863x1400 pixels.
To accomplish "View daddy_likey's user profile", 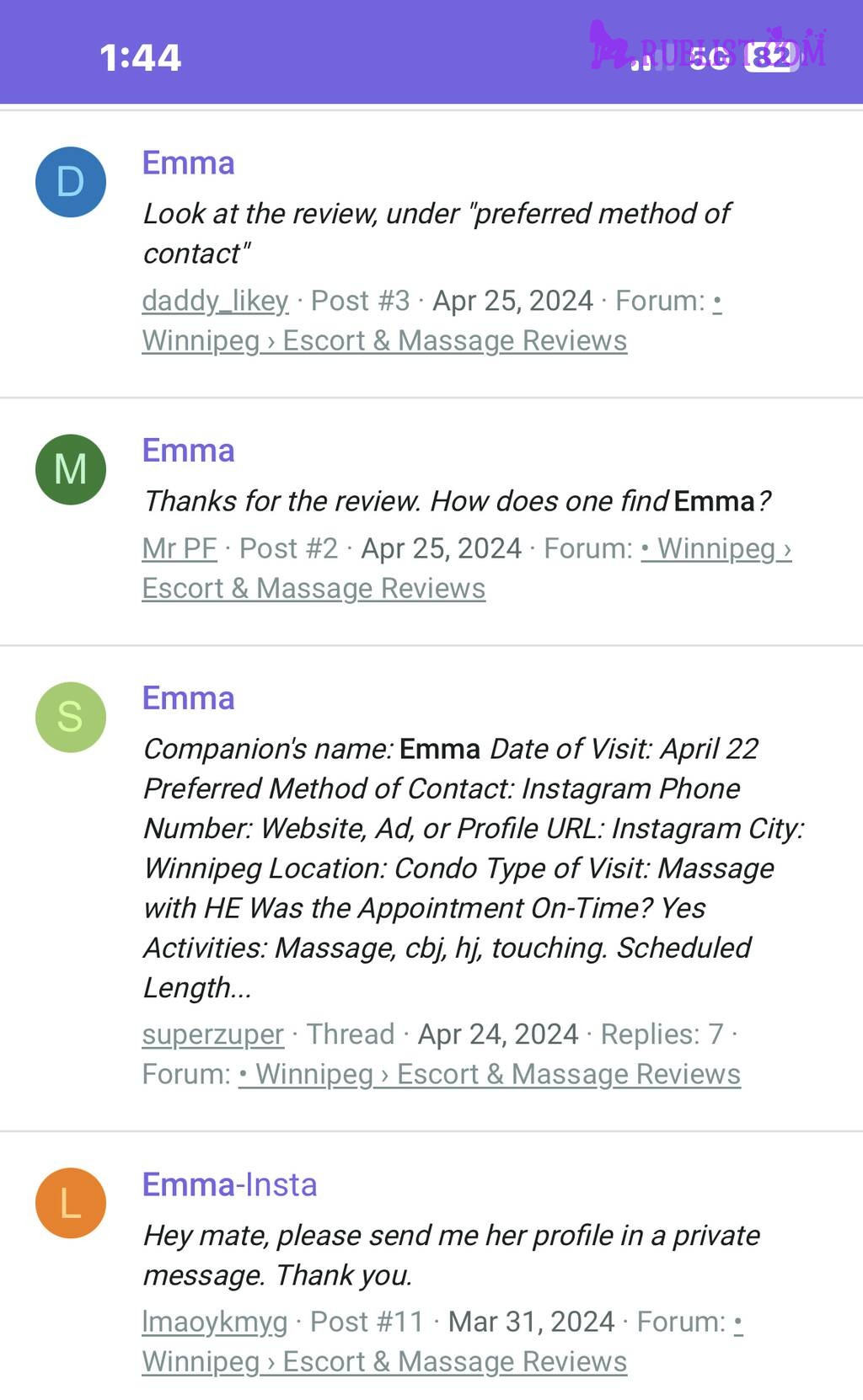I will 215,301.
